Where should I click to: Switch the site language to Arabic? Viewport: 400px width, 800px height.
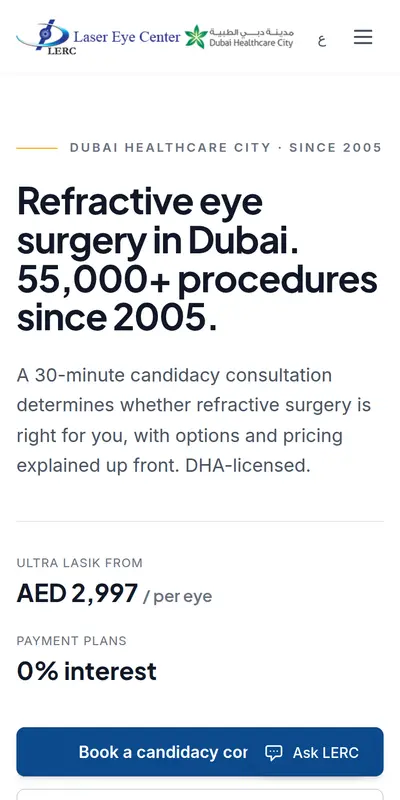321,39
